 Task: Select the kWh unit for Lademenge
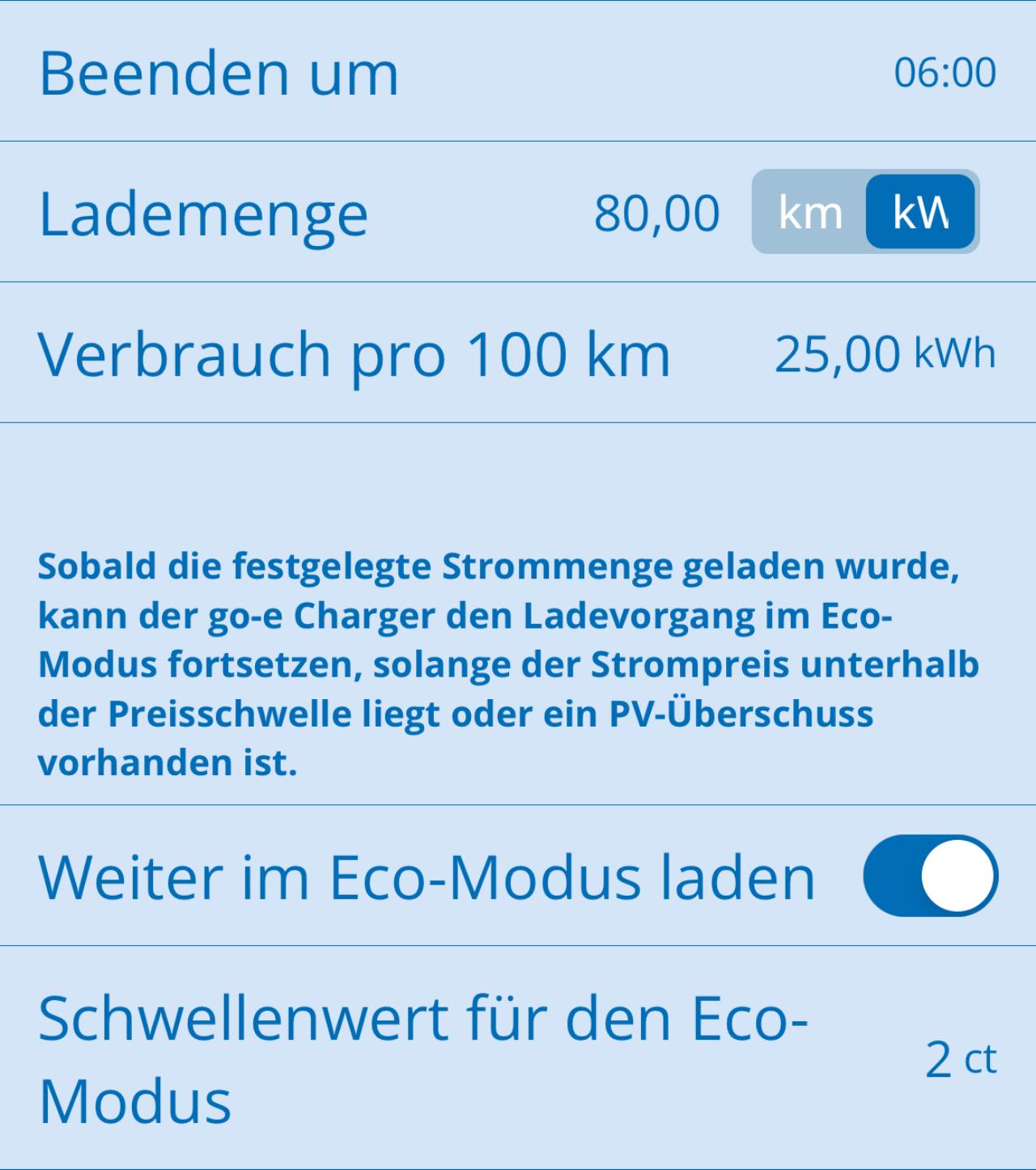coord(920,212)
